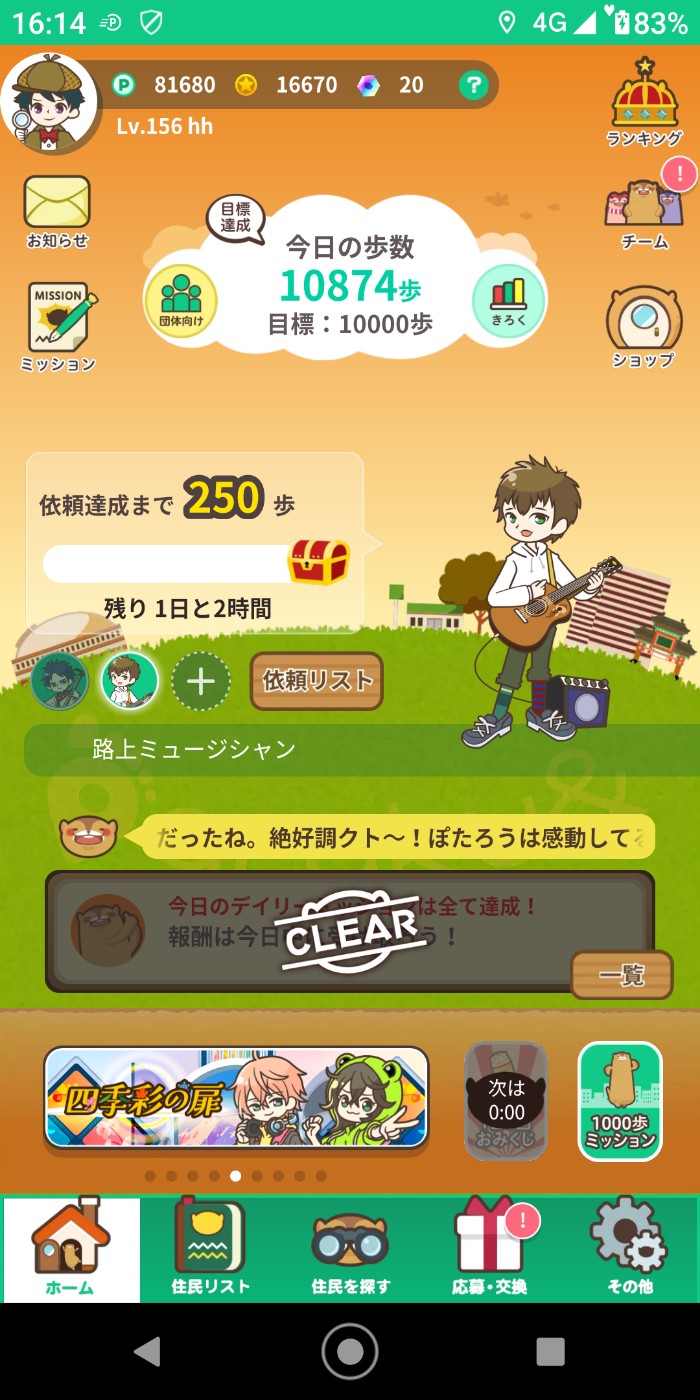Switch to the 住民を探す tab
700x1400 pixels.
[x=350, y=1249]
